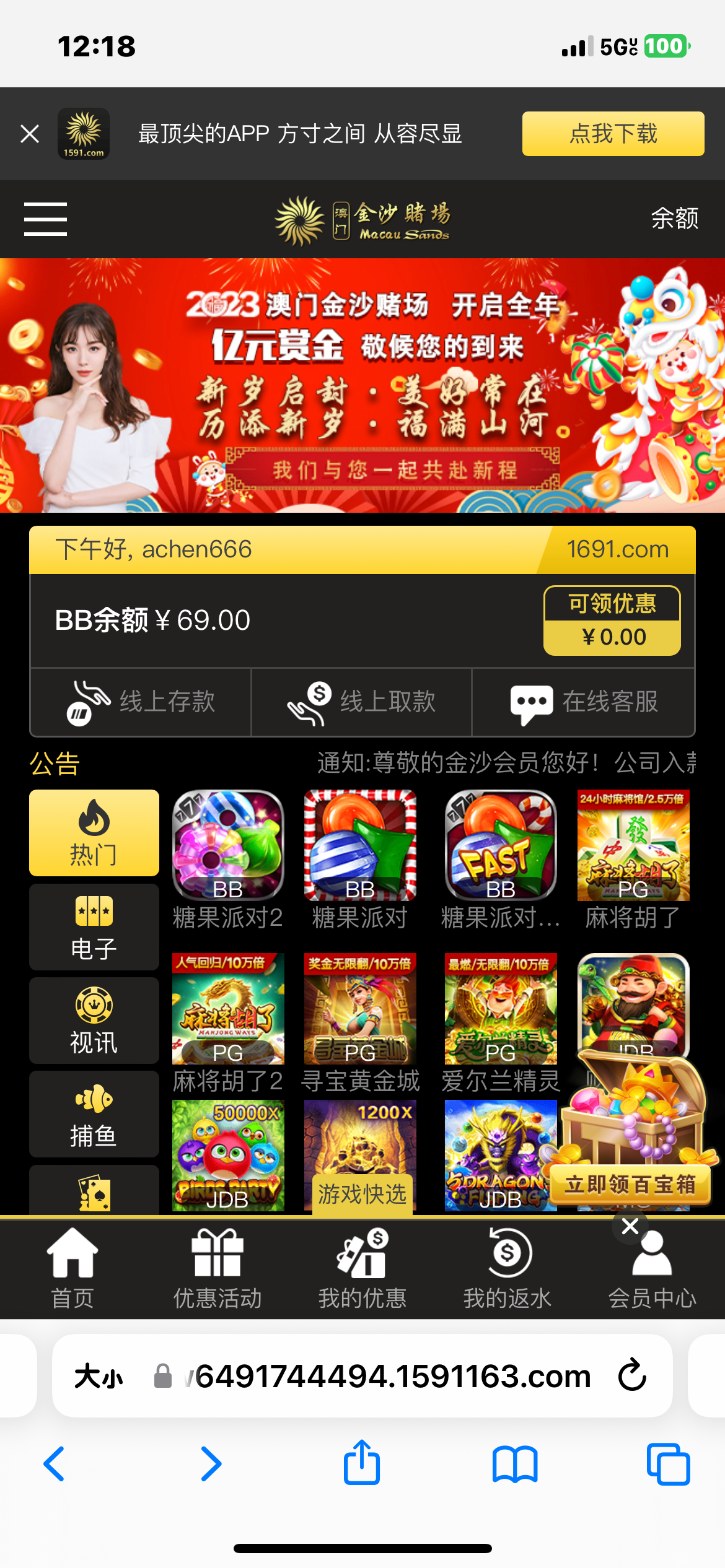Tap the 可领优惠 bonus button

point(612,620)
